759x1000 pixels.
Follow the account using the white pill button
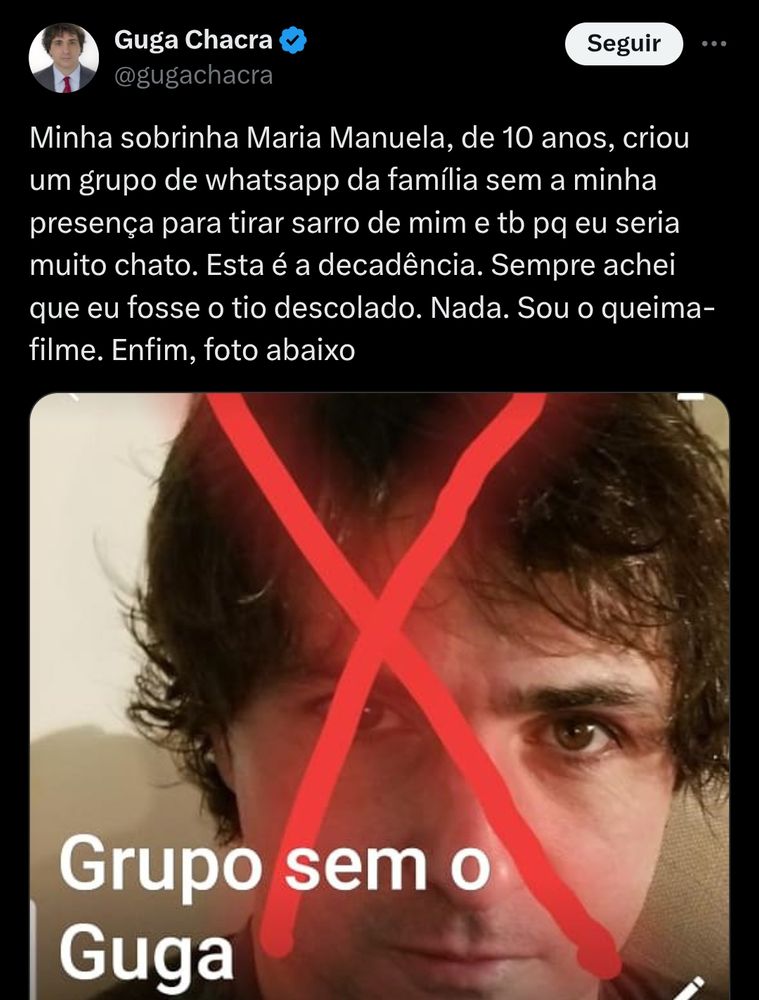point(623,44)
